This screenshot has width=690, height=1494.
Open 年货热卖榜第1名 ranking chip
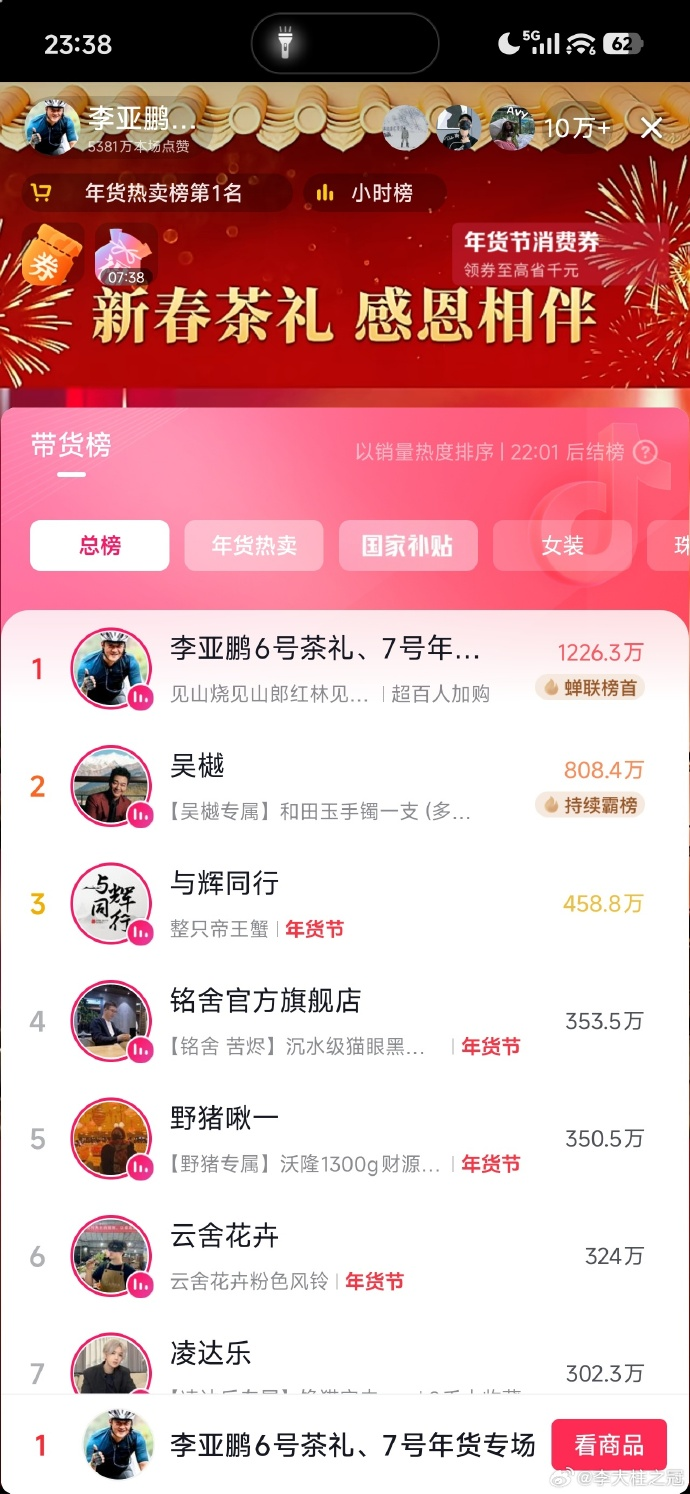tap(157, 194)
